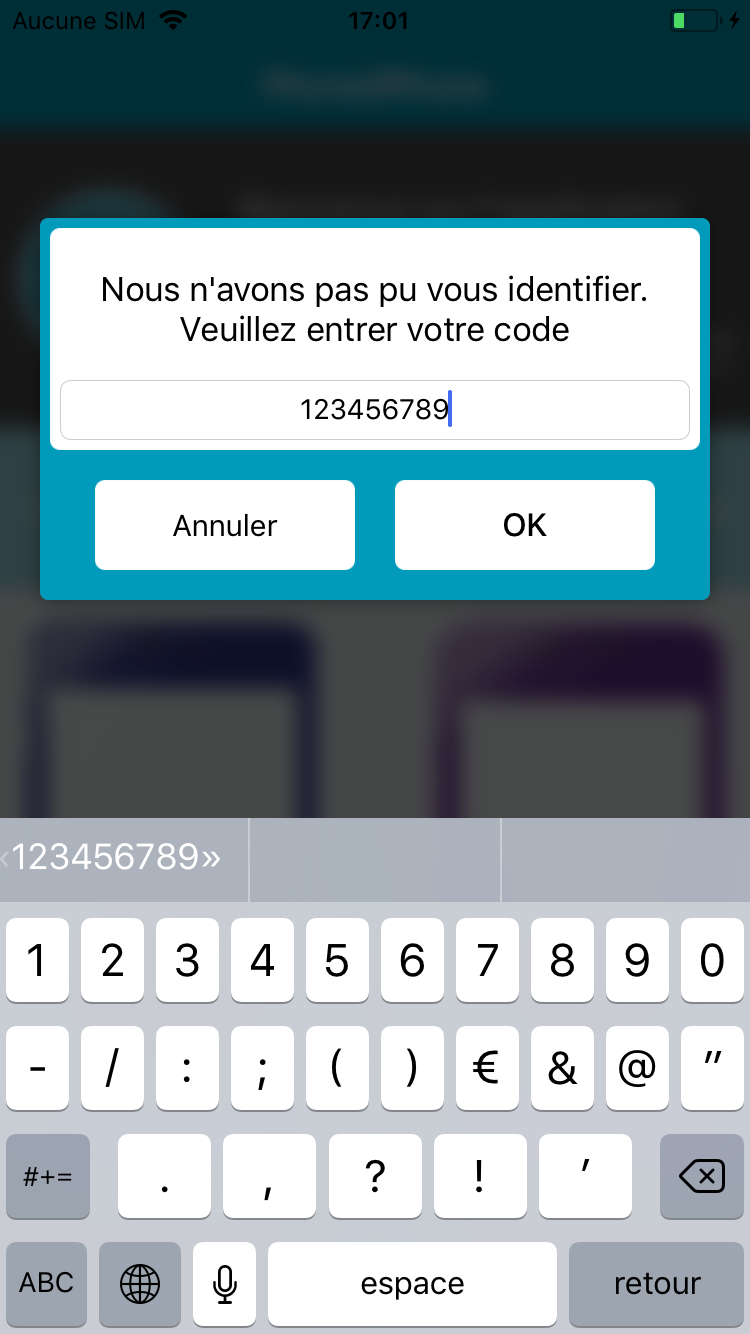Switch the keyboard to ABC letters

tap(47, 1284)
